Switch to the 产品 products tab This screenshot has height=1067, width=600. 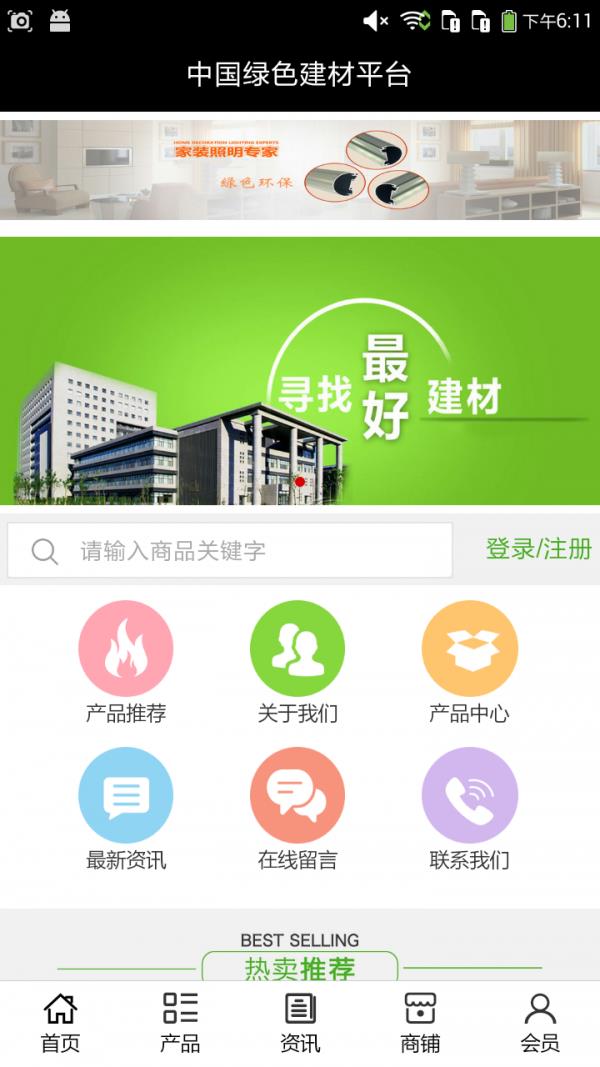tap(180, 1023)
